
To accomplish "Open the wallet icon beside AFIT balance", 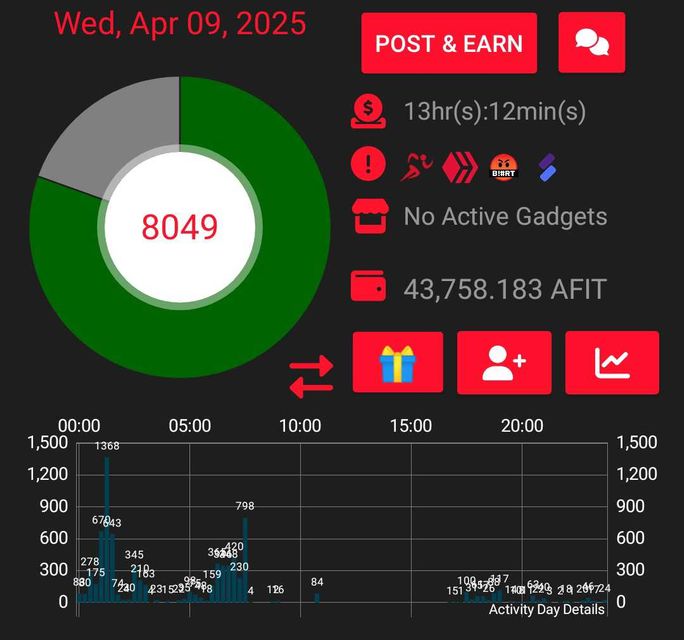I will pyautogui.click(x=368, y=288).
